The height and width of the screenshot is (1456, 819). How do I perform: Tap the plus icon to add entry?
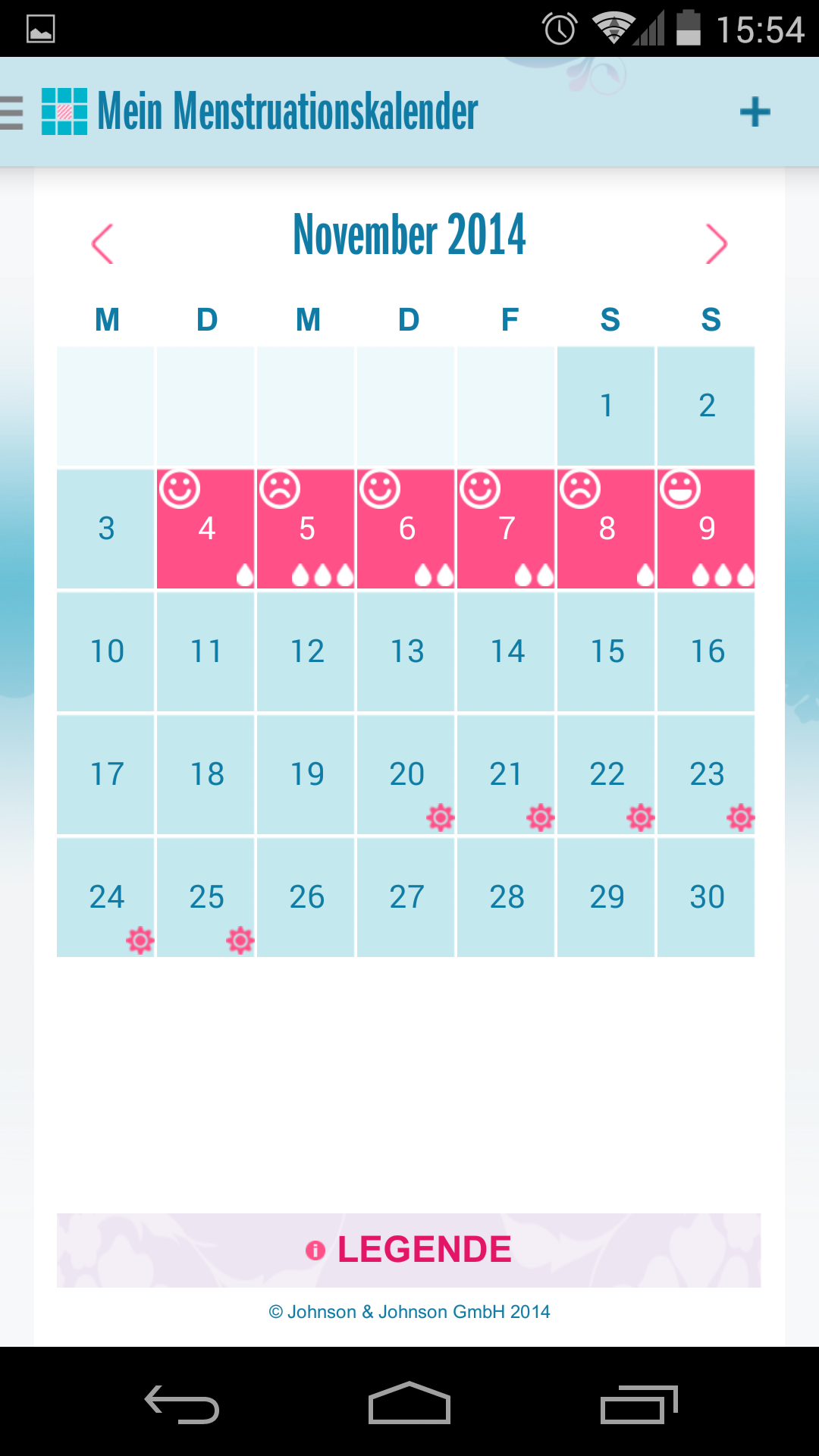(x=755, y=112)
